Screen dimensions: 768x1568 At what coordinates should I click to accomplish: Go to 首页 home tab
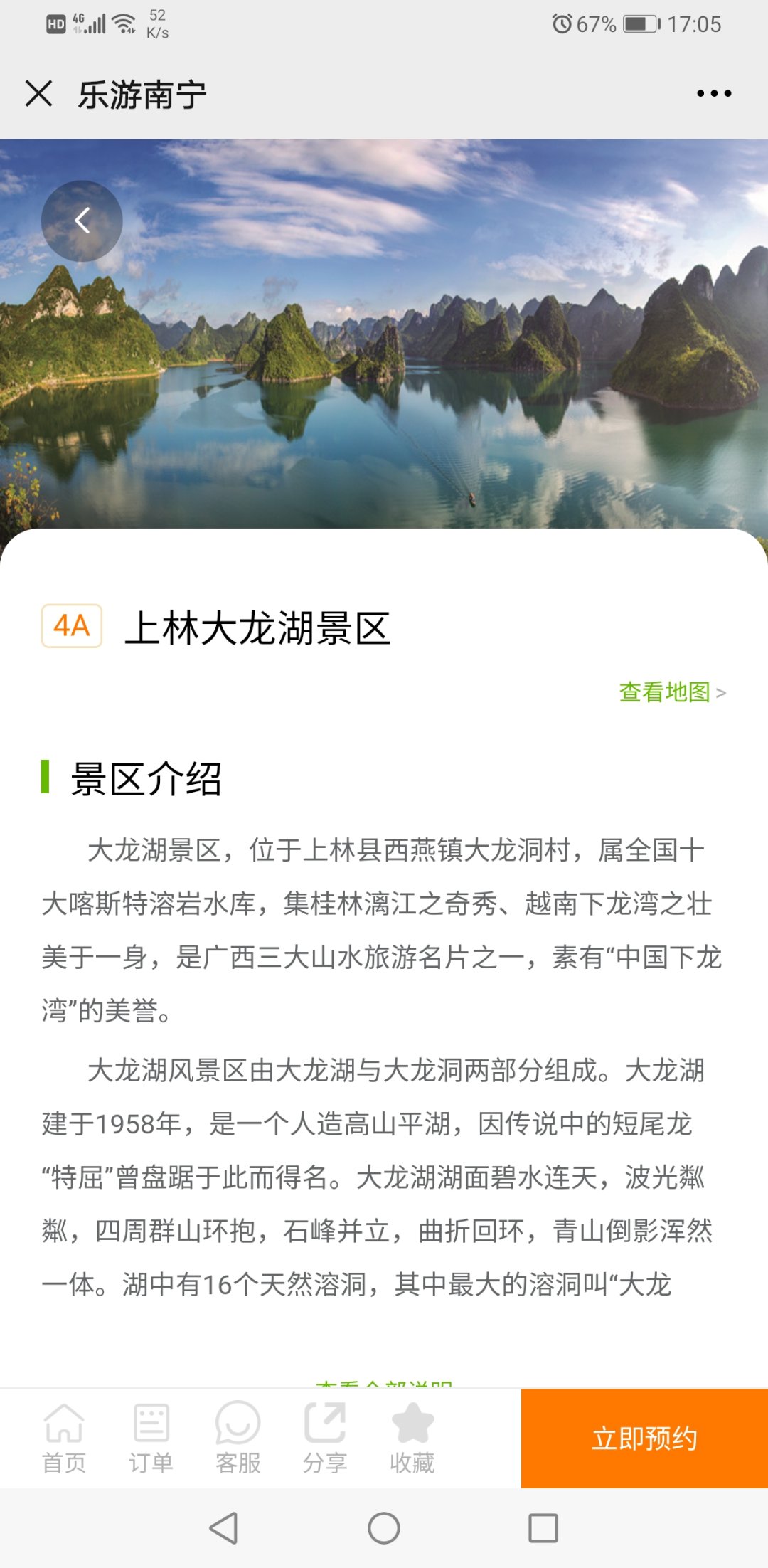coord(64,1438)
